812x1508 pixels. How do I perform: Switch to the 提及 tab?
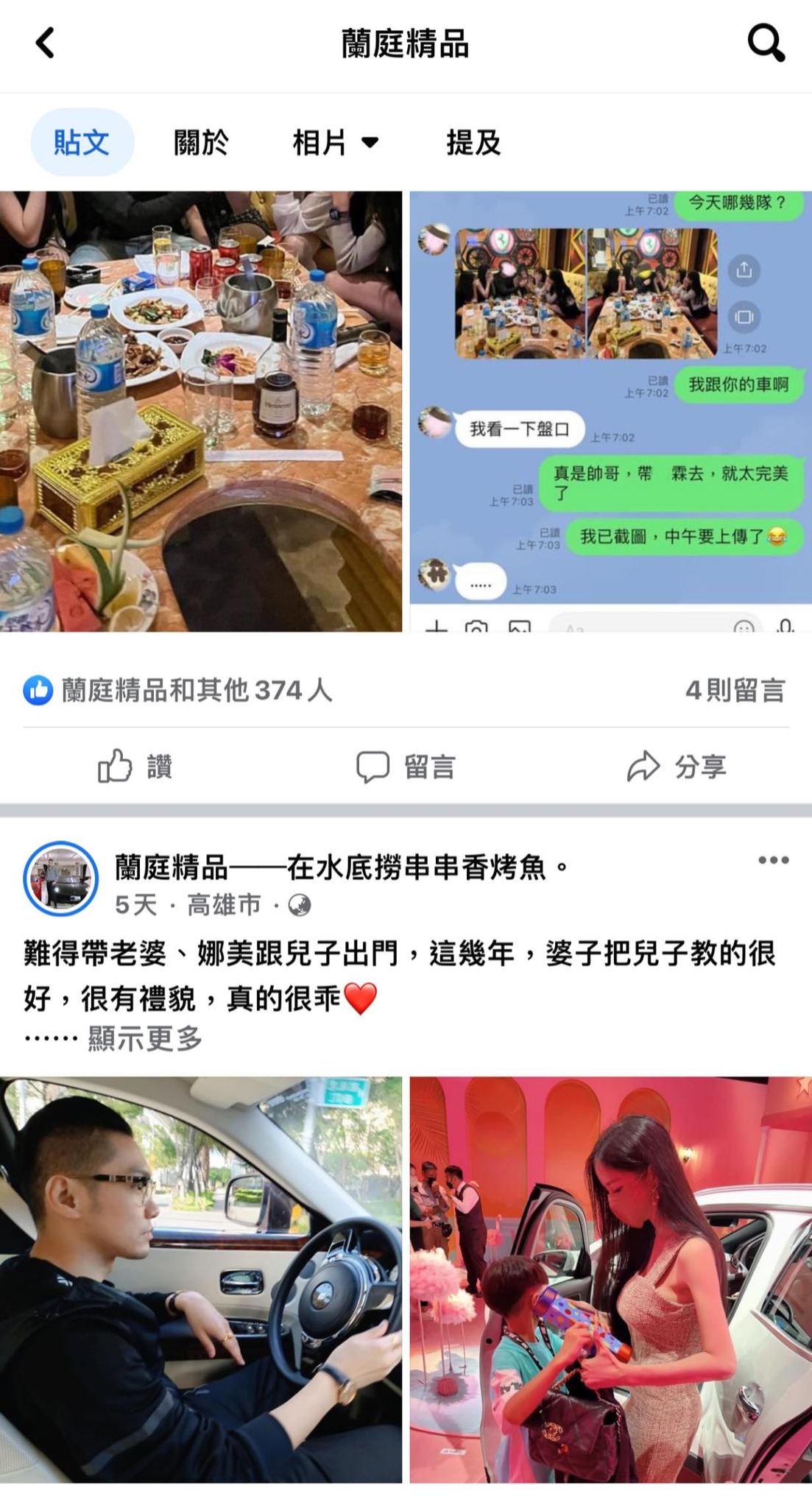[x=473, y=142]
